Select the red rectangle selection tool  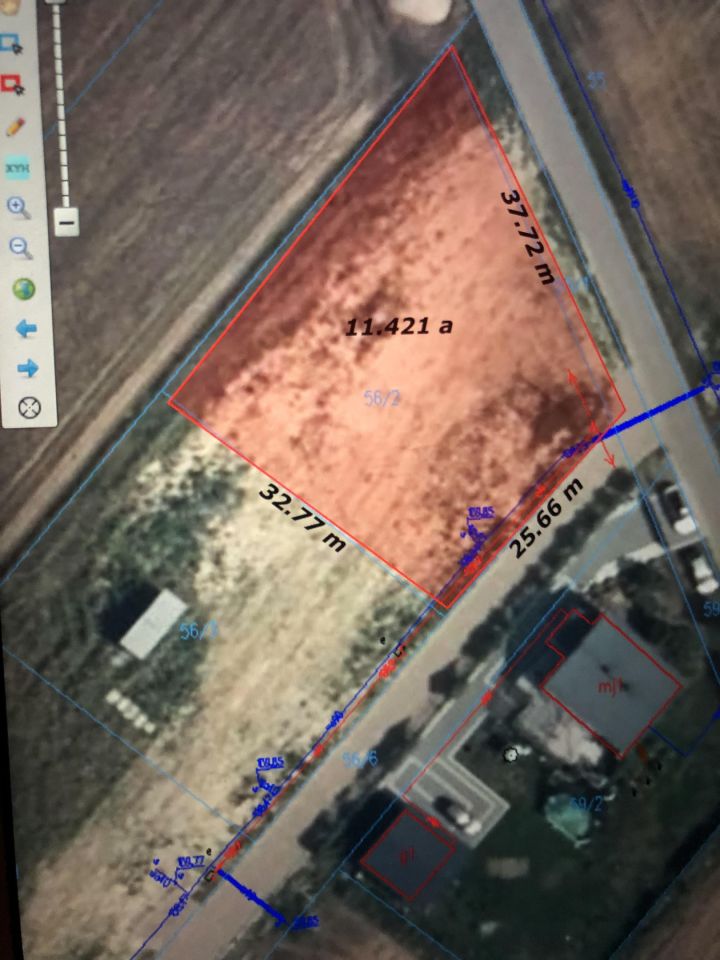14,85
